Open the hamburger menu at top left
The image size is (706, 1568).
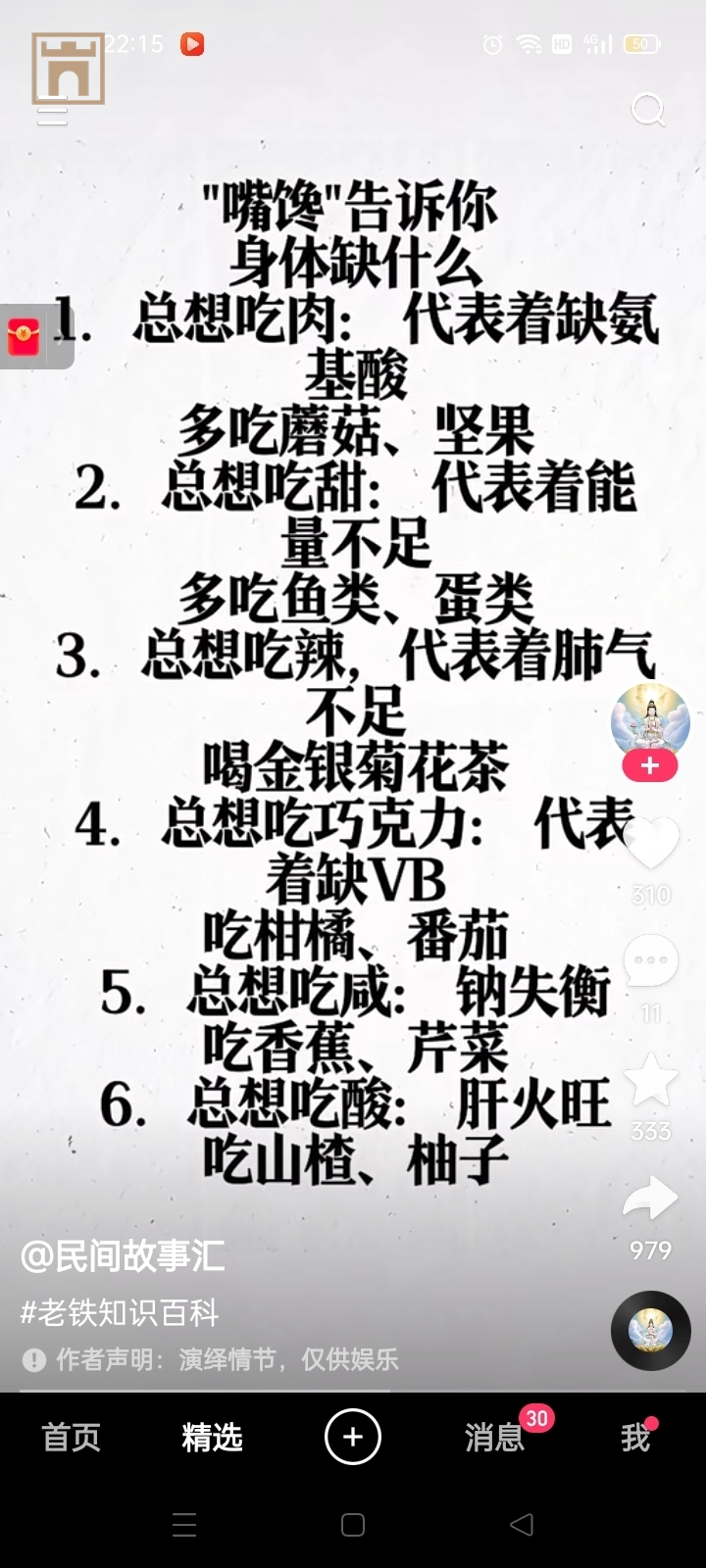click(x=52, y=113)
